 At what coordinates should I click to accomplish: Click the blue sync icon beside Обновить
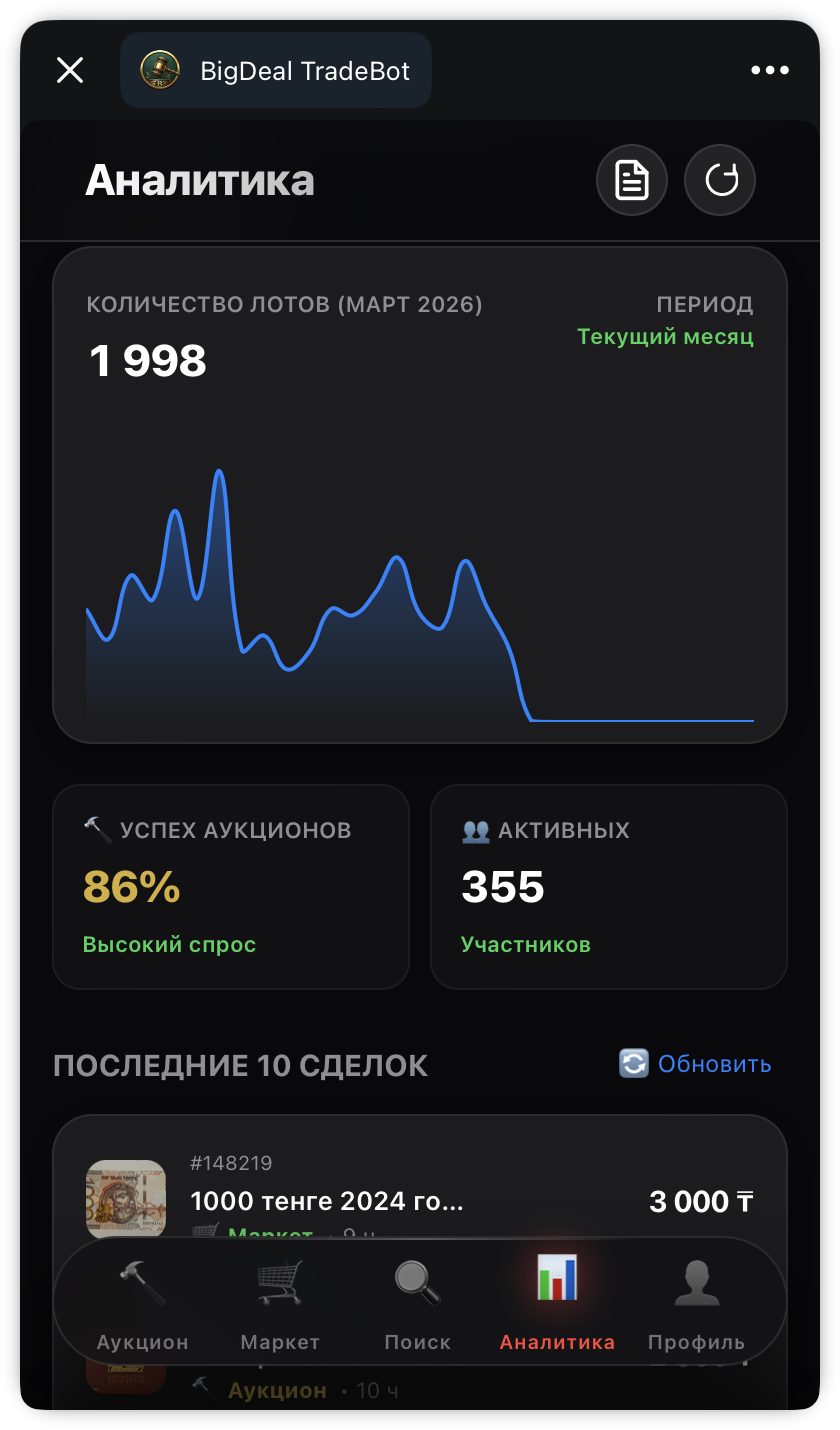(x=633, y=1063)
